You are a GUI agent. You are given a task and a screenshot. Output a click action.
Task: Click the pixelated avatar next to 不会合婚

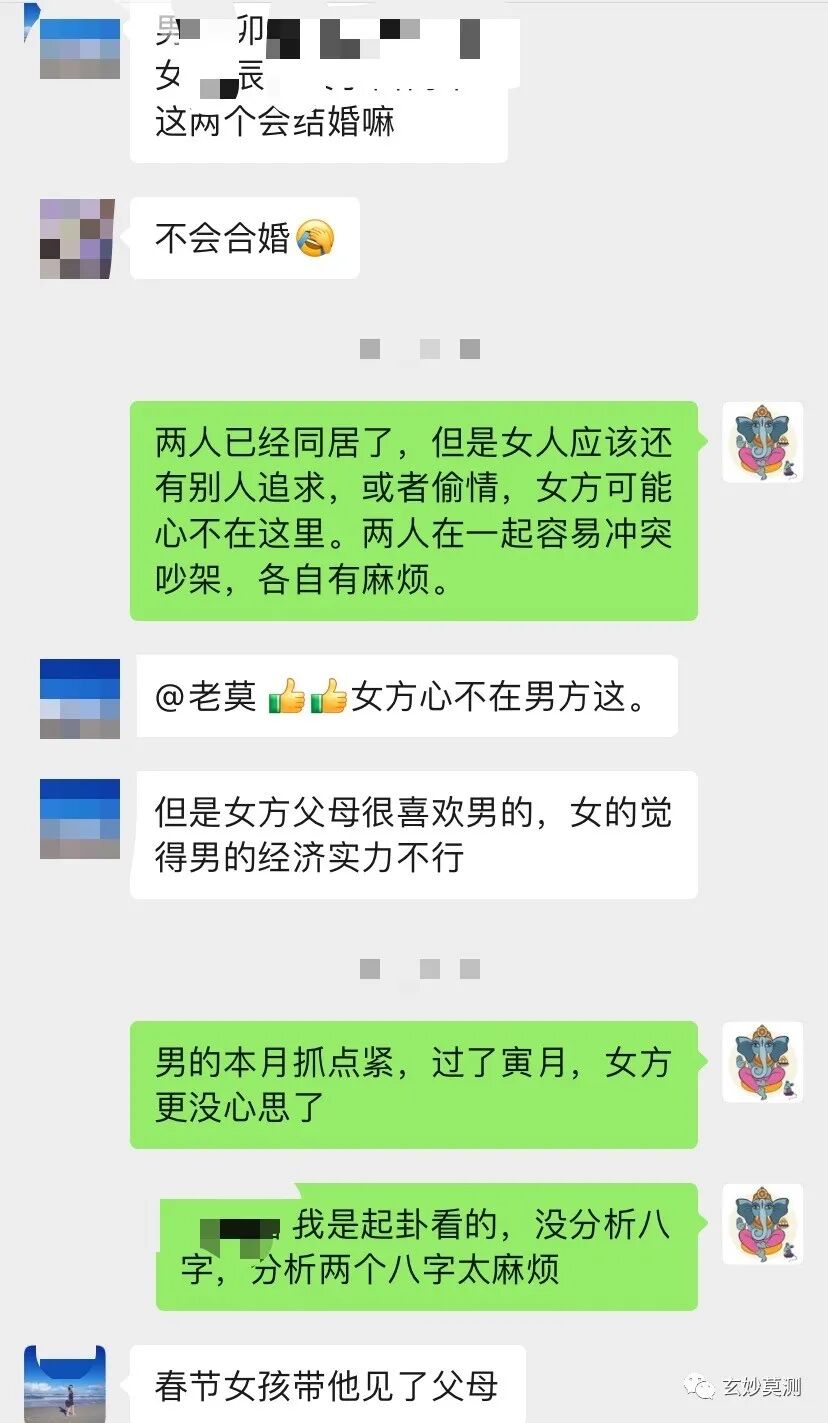click(75, 240)
